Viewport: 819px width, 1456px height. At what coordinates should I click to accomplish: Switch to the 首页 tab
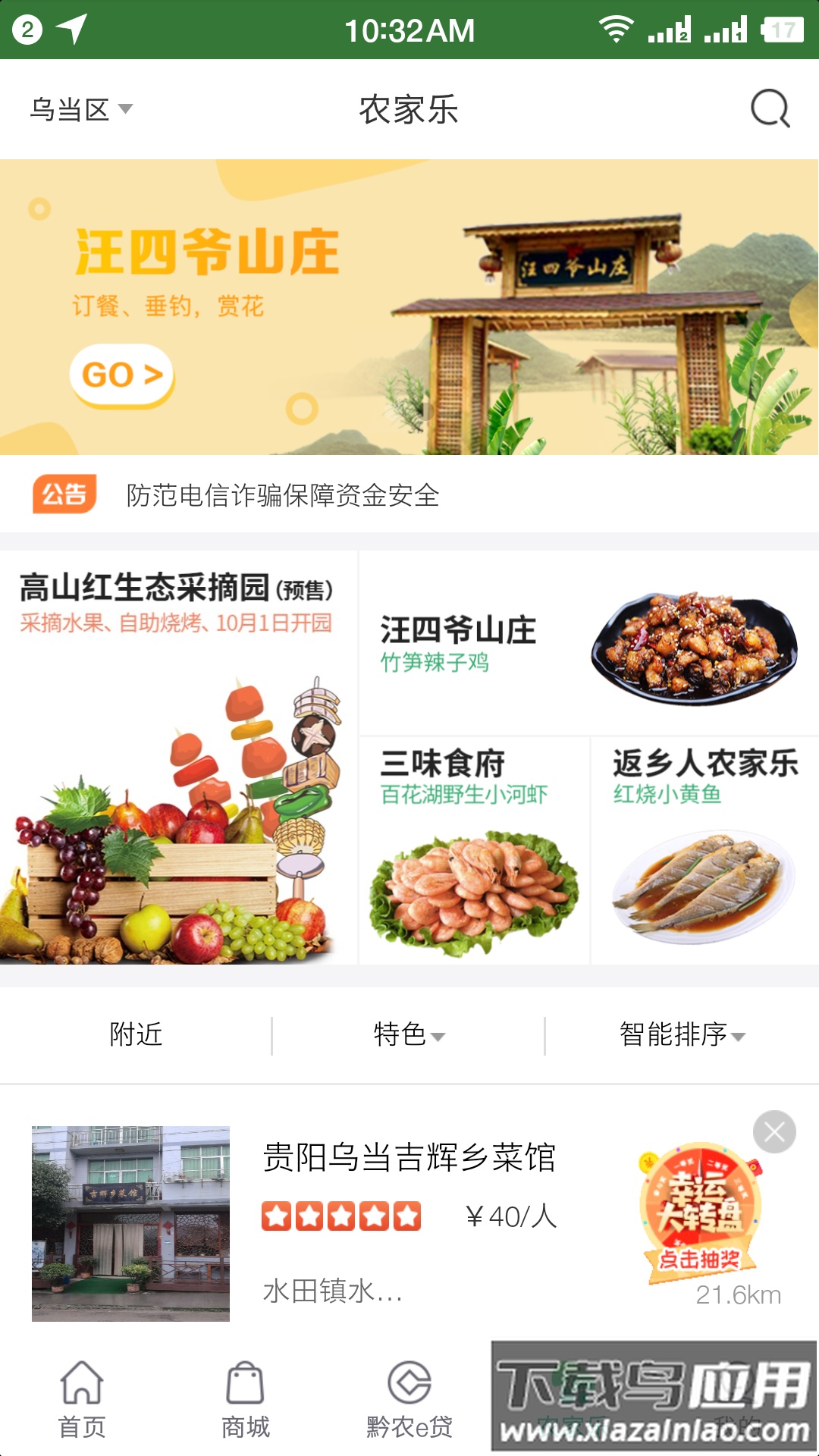point(82,1400)
